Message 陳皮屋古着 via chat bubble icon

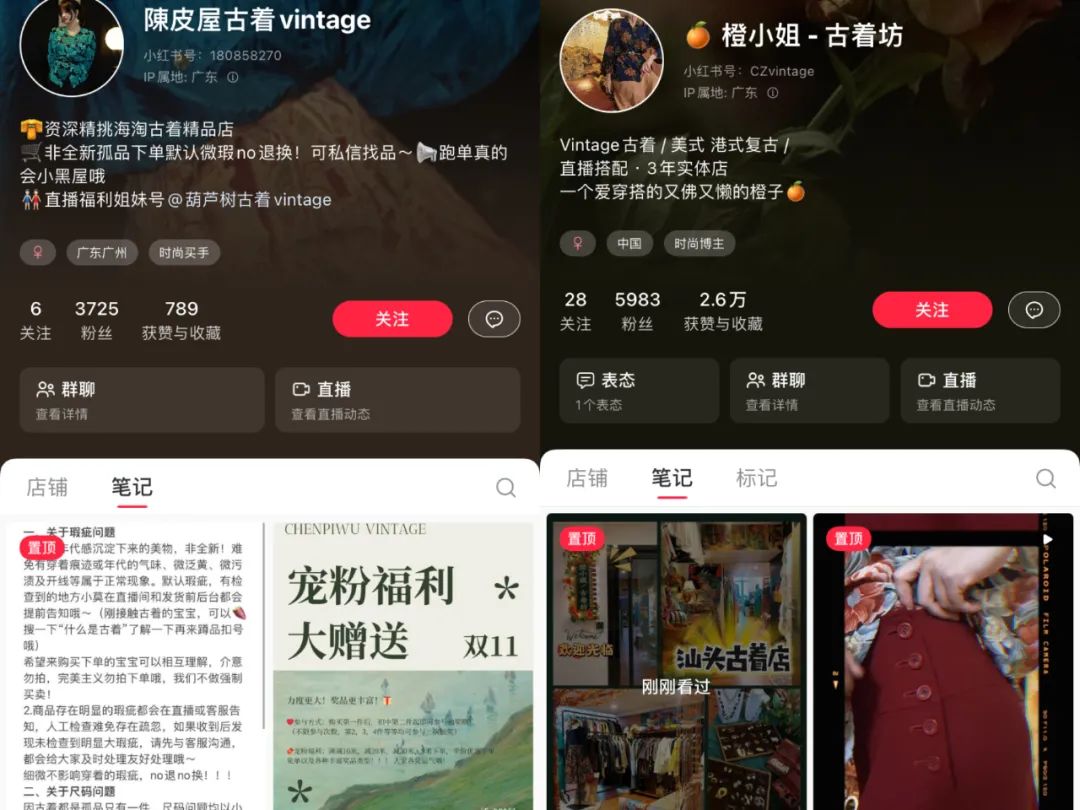[x=494, y=319]
